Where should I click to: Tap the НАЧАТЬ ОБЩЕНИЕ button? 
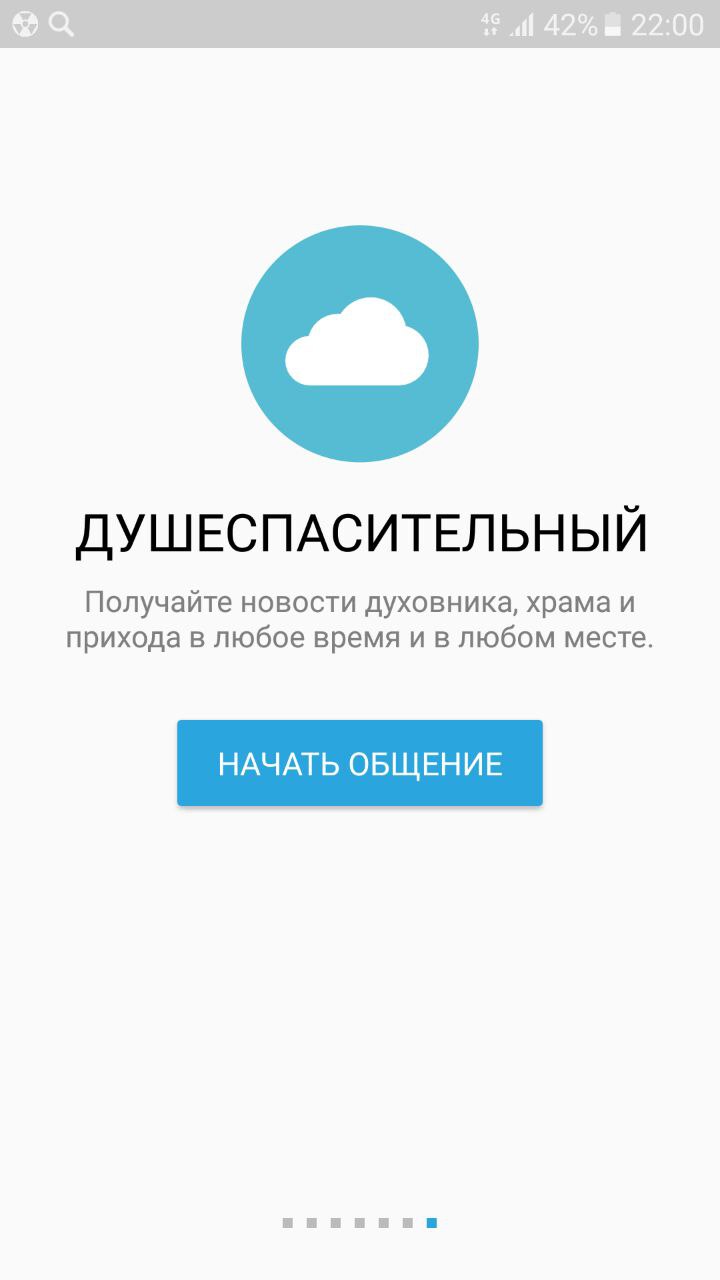(x=360, y=763)
